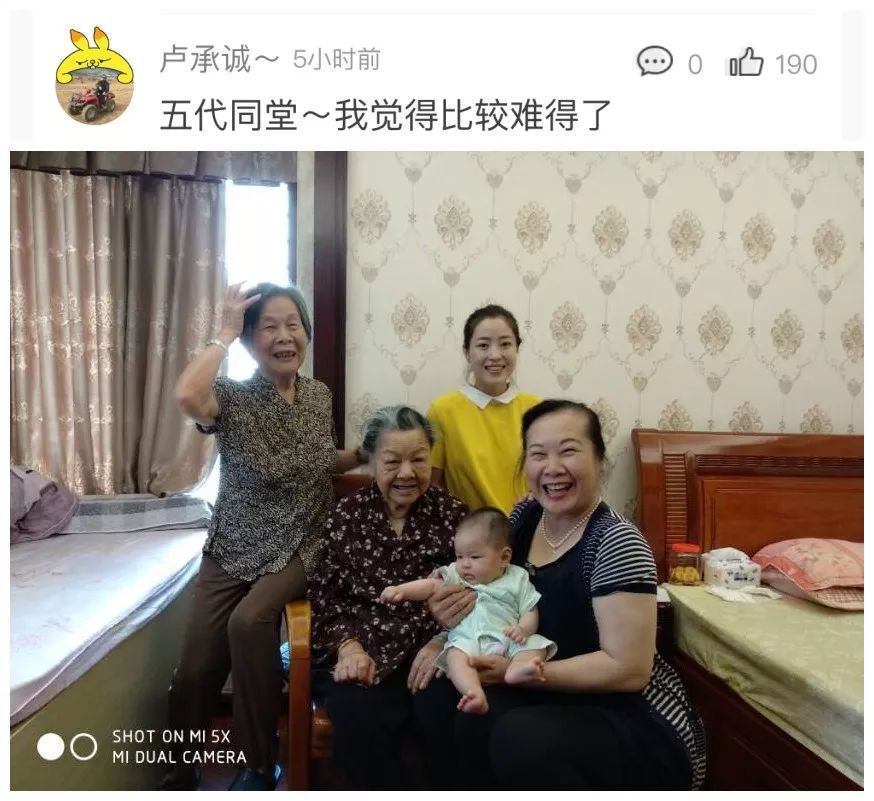Open the comment bubble icon
Viewport: 874px width, 801px height.
pyautogui.click(x=654, y=62)
